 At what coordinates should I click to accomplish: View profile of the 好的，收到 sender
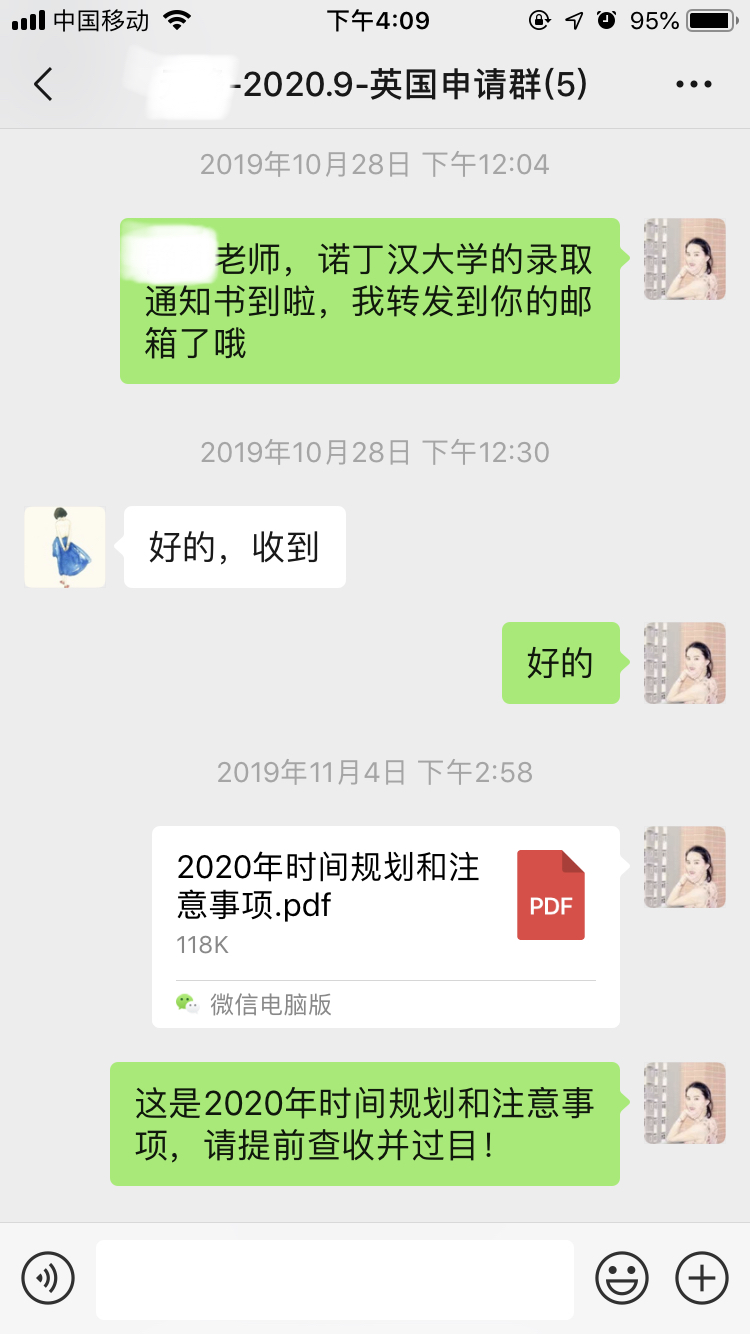[x=65, y=547]
